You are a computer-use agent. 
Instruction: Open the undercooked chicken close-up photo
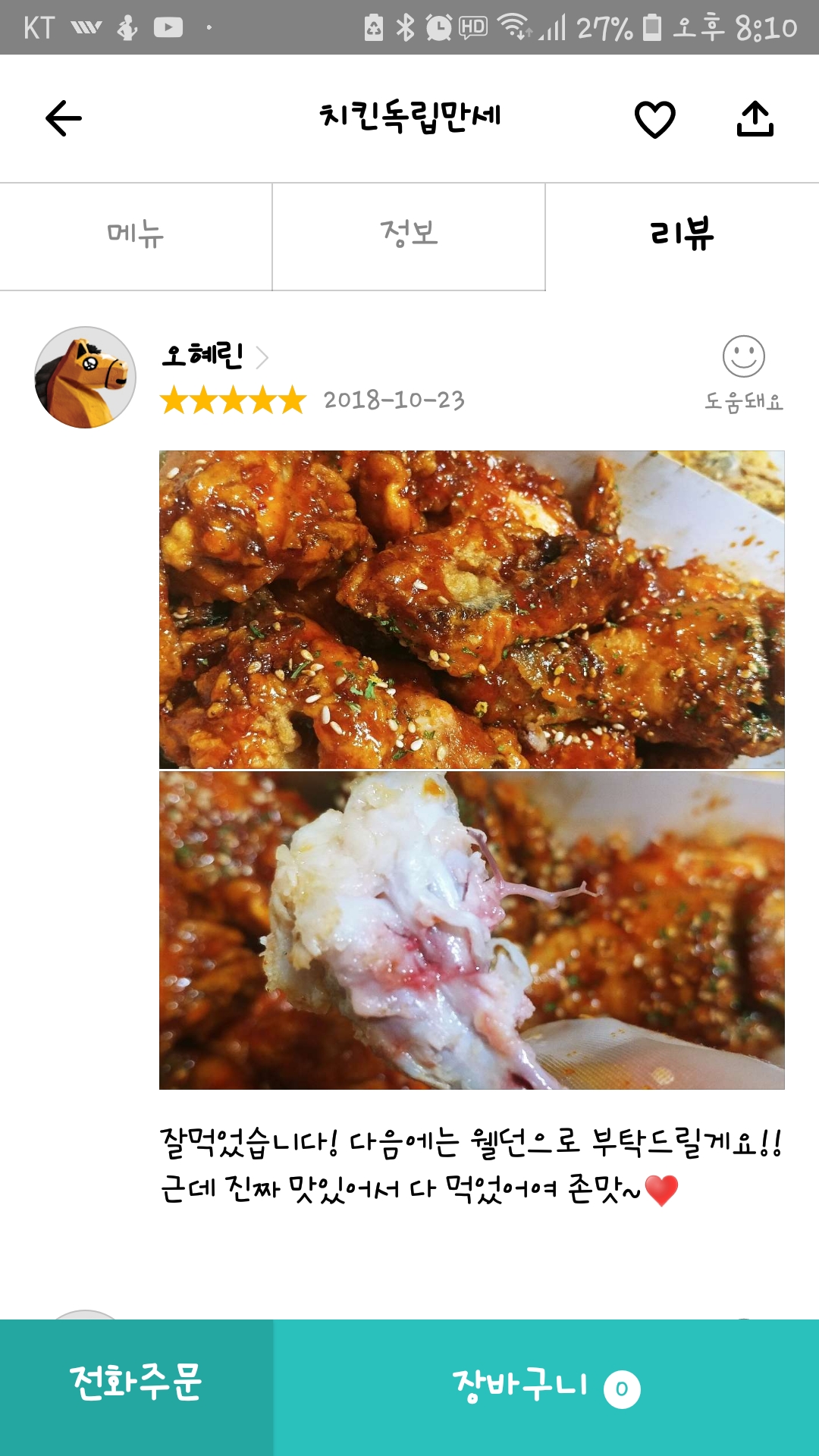[x=472, y=930]
